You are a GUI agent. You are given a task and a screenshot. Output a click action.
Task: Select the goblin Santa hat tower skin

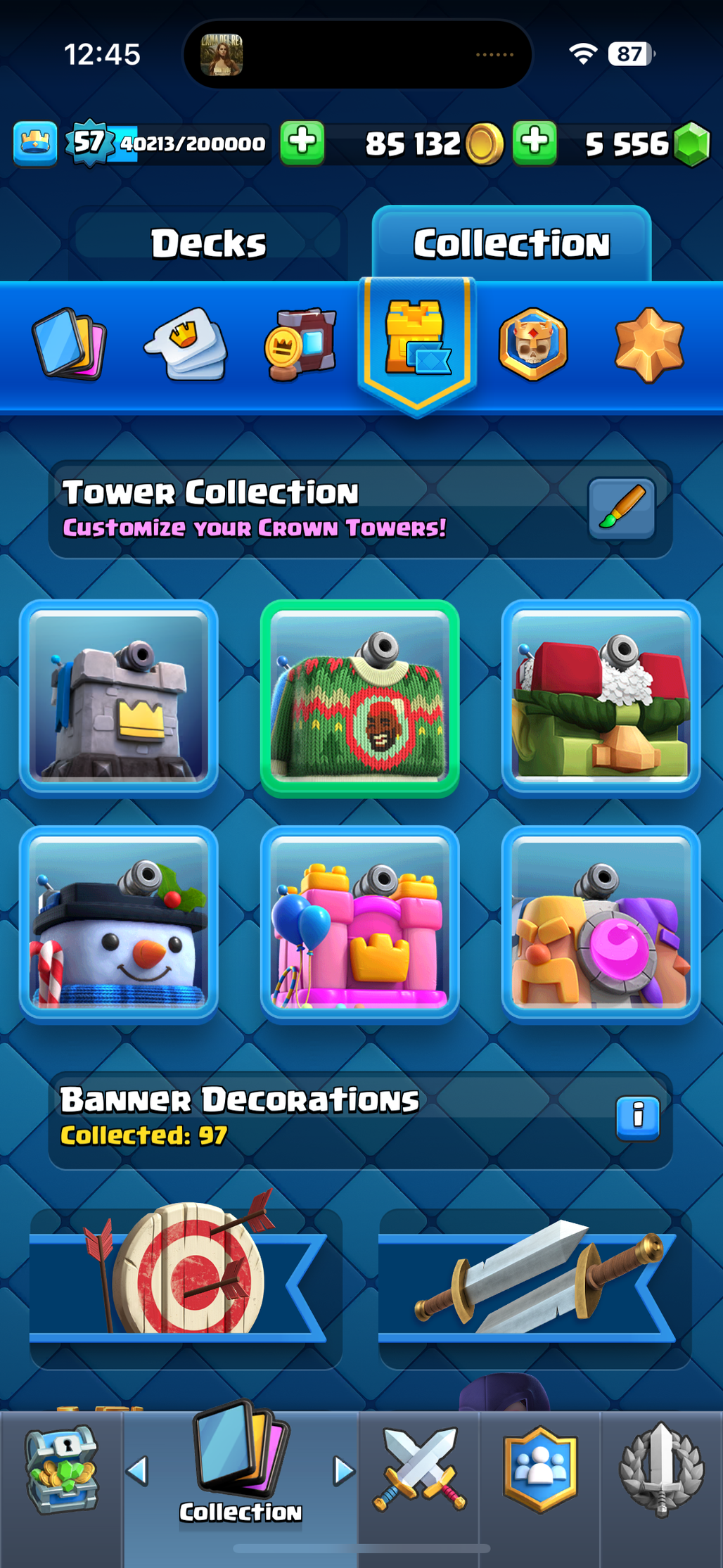(x=601, y=698)
